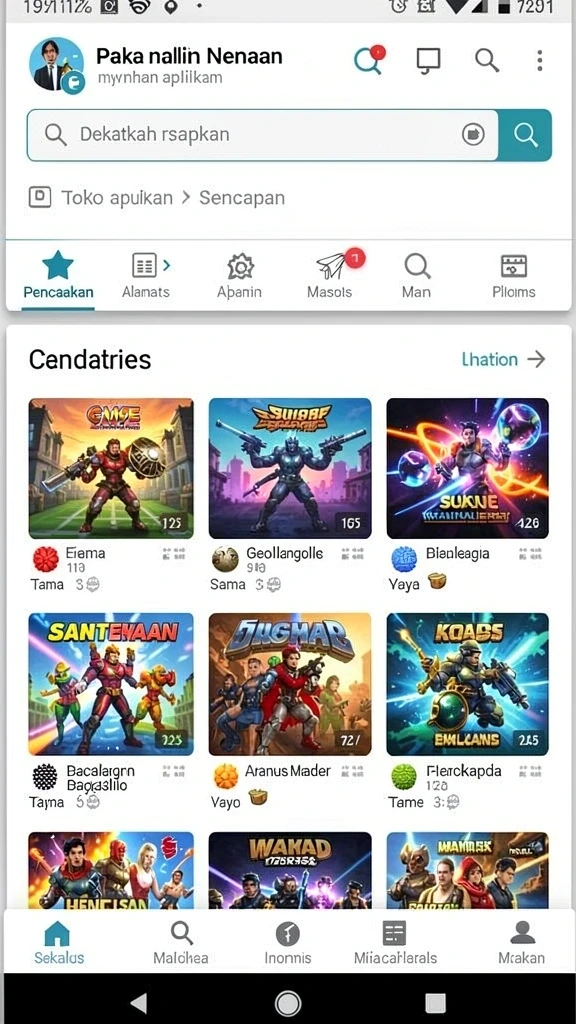Viewport: 576px width, 1024px height.
Task: Tap the search magnifier icon in the header
Action: 487,60
